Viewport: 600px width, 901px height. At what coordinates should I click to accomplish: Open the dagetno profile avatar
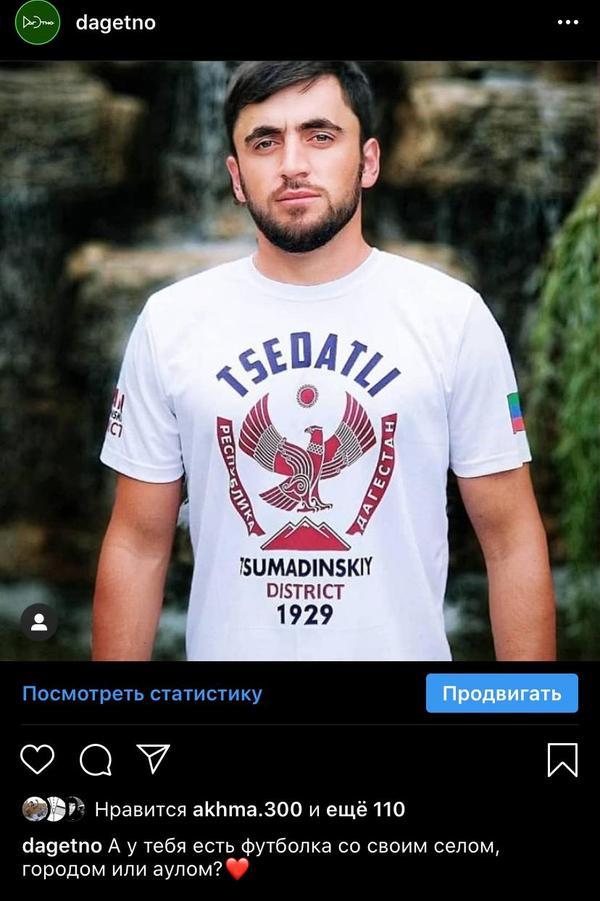(37, 22)
